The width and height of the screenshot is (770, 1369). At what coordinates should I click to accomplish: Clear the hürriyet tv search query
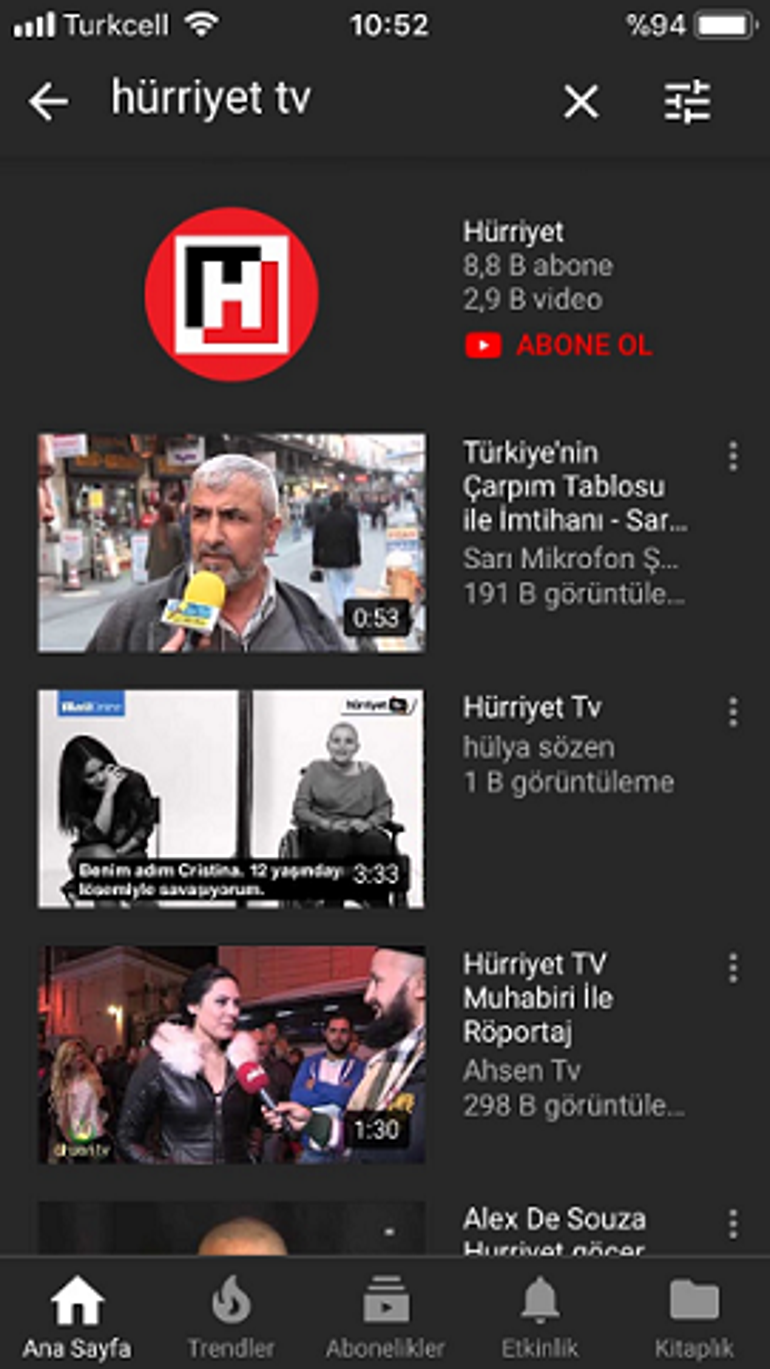[581, 101]
